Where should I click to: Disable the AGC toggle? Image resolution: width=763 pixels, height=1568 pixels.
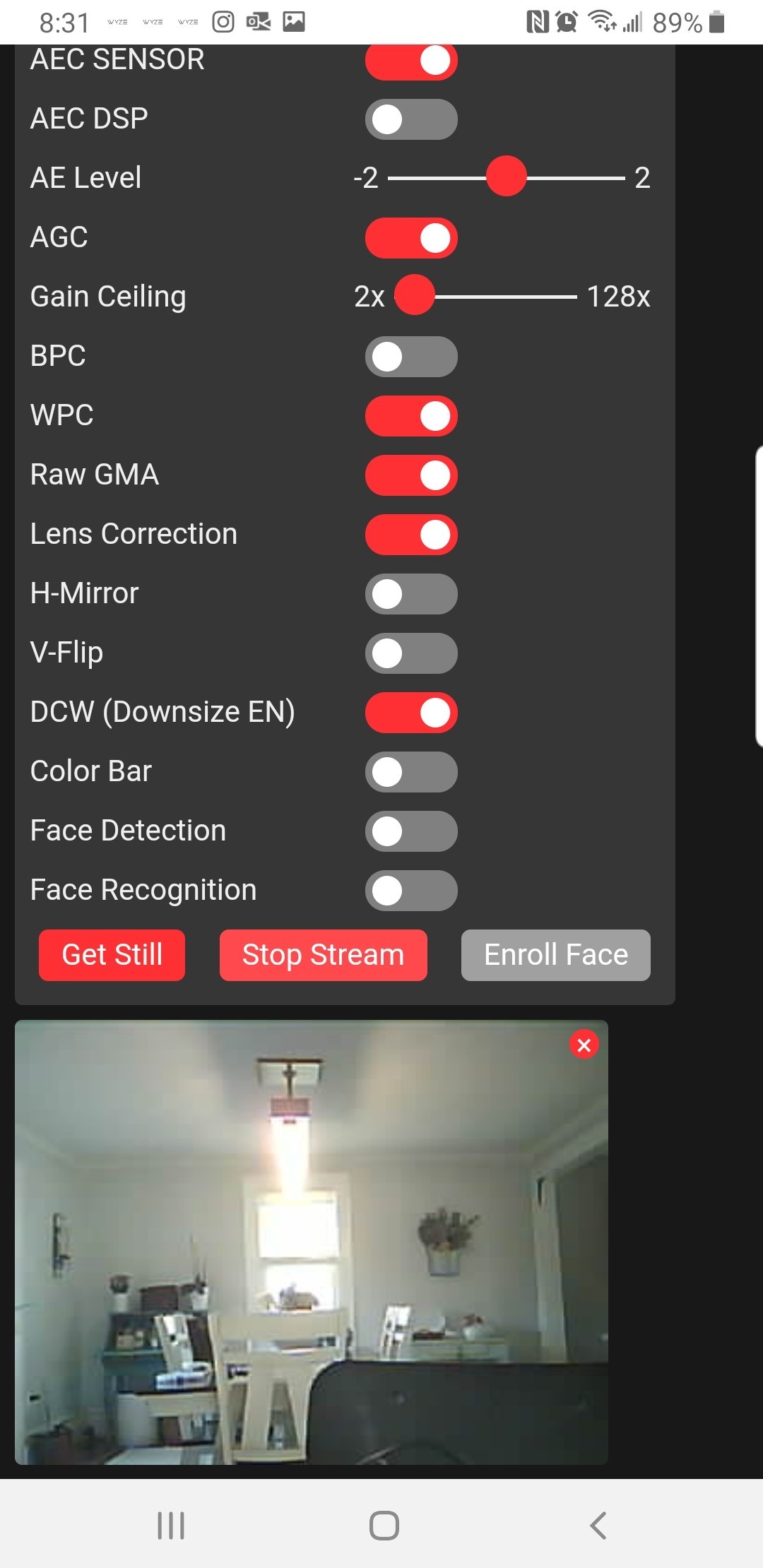[x=411, y=238]
